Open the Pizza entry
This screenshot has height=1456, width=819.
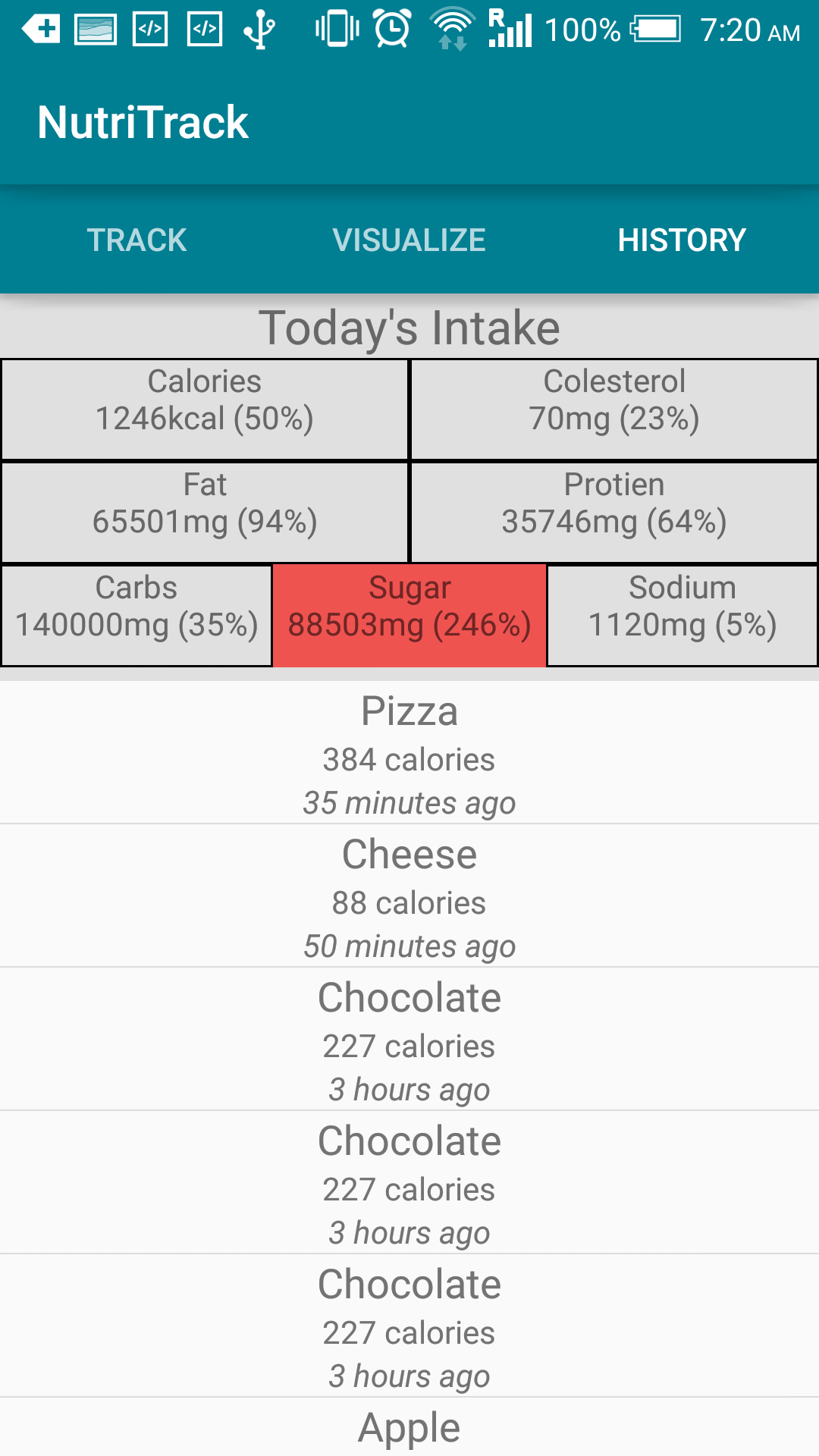(x=409, y=753)
